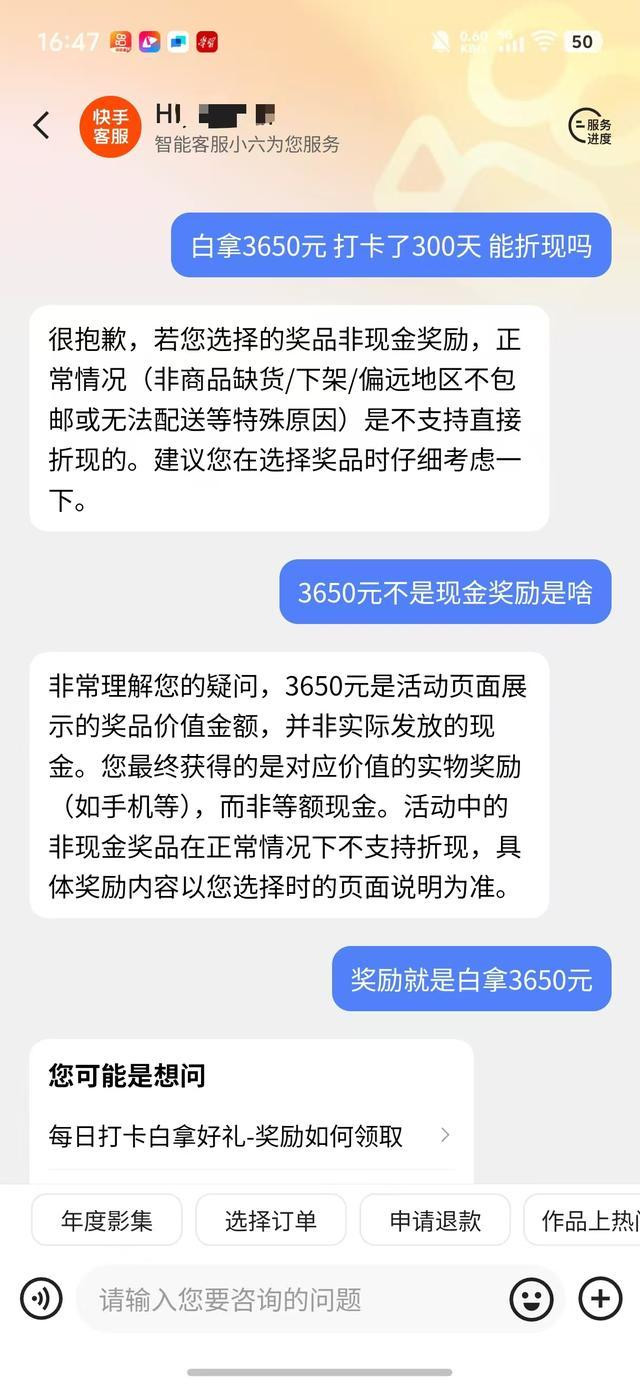Open the plus attachment menu
640x1389 pixels.
(600, 1299)
